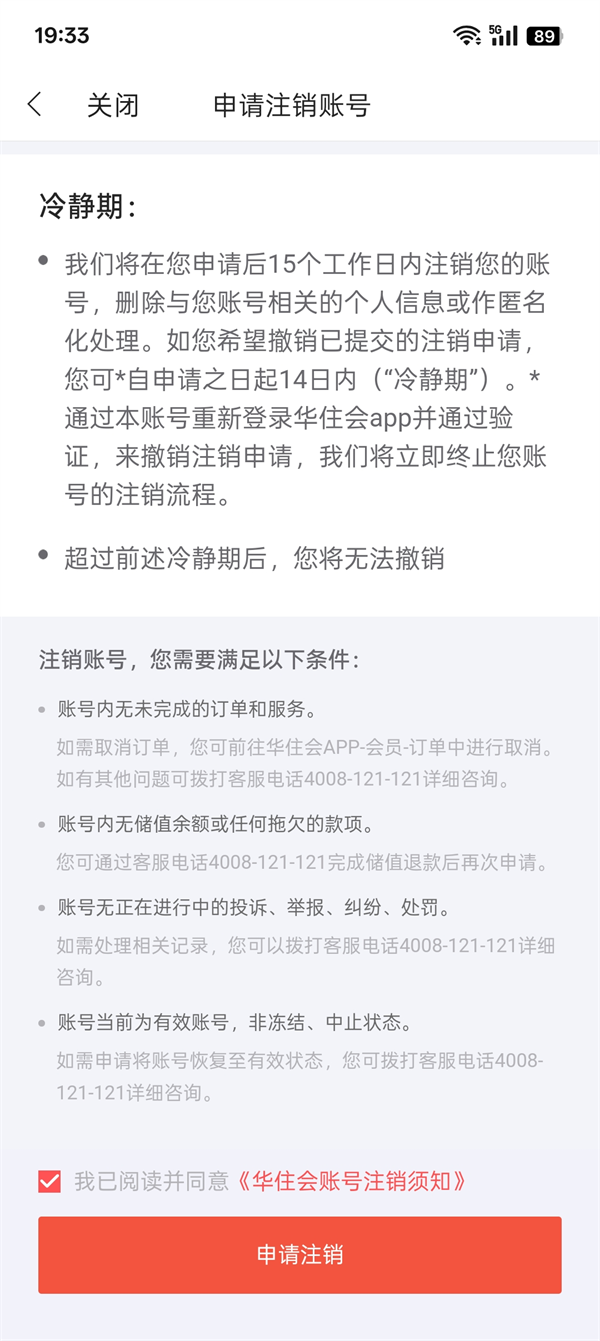This screenshot has width=600, height=1341.
Task: Tap the 申请注销 button
Action: [300, 1255]
